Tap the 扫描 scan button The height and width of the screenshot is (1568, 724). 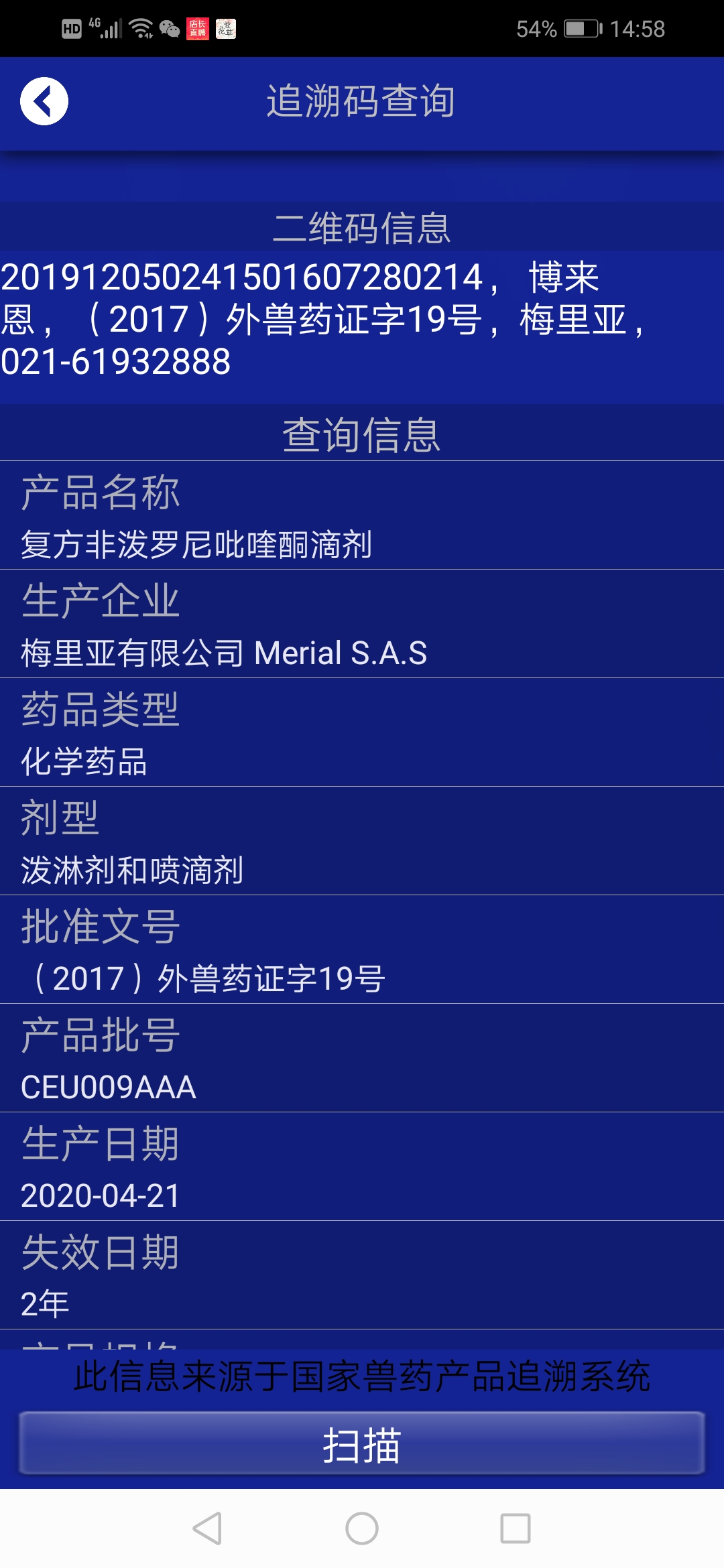pyautogui.click(x=362, y=1443)
